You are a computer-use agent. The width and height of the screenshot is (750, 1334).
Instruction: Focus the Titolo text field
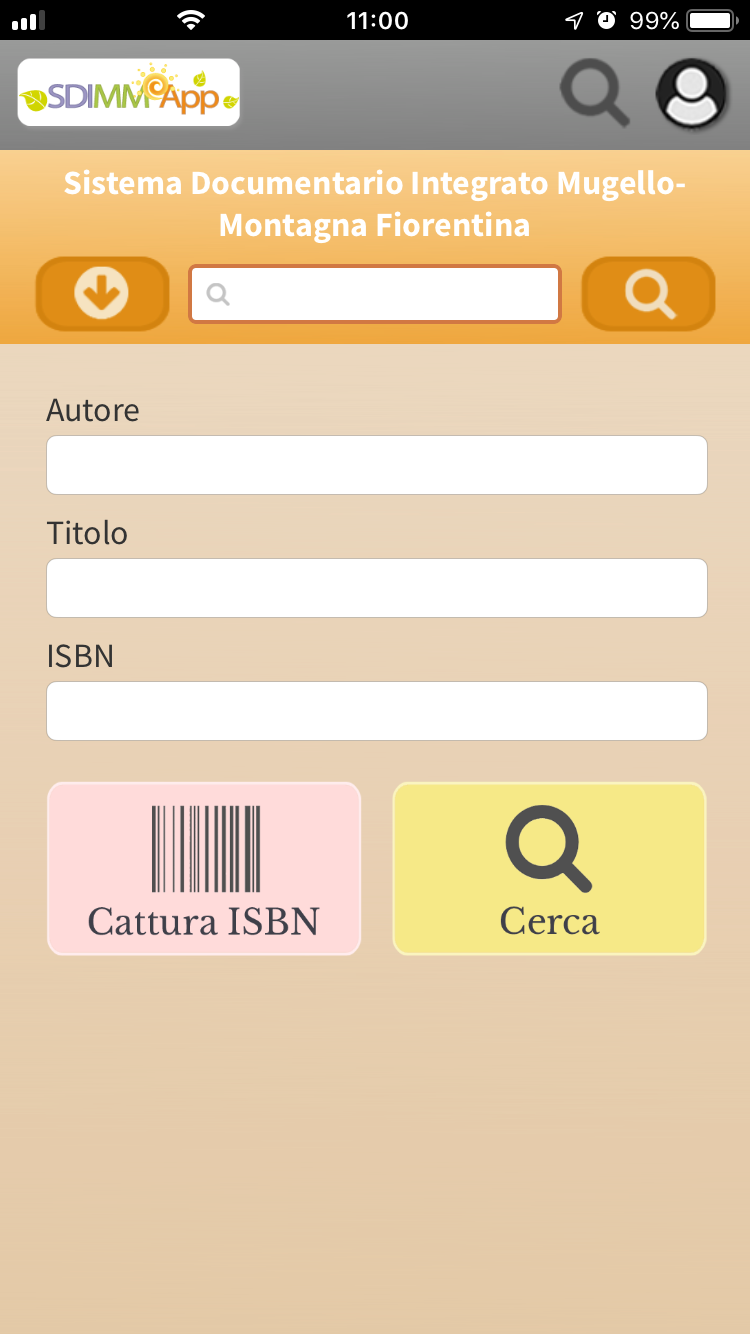[377, 588]
